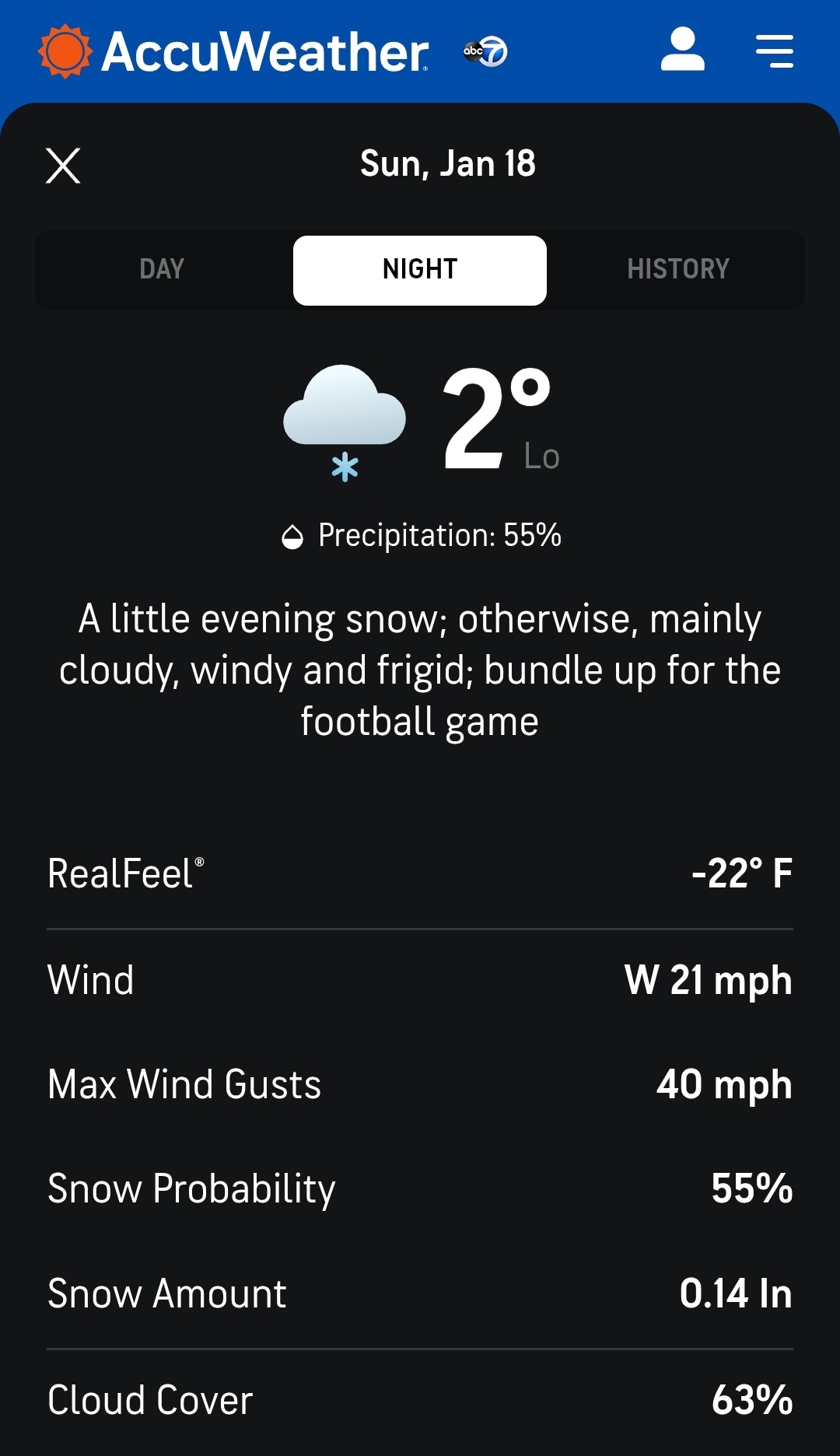Open the ABC7 partner link
The height and width of the screenshot is (1456, 840).
pyautogui.click(x=485, y=52)
